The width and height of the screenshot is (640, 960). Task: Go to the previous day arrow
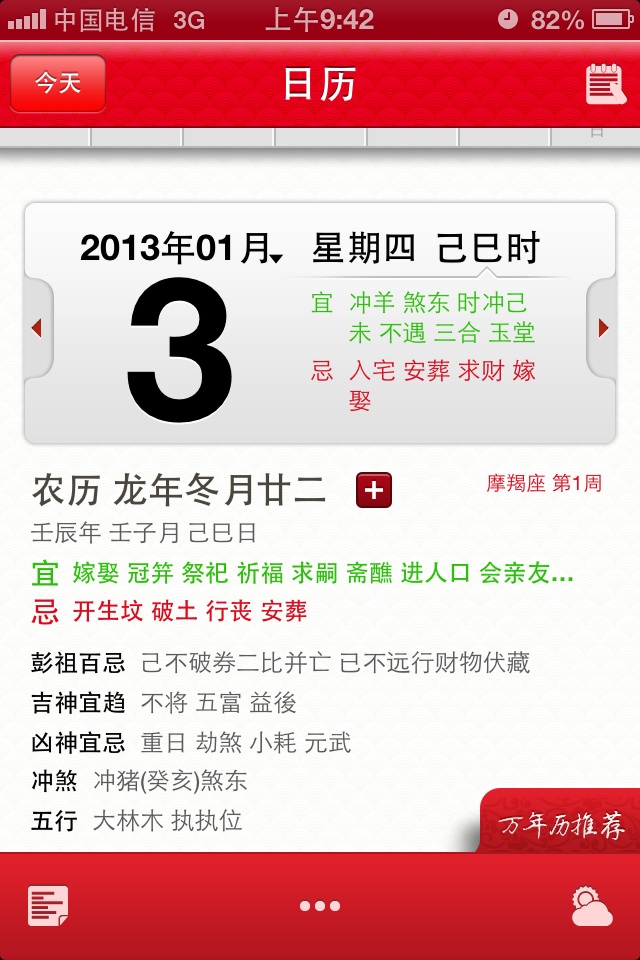click(37, 328)
